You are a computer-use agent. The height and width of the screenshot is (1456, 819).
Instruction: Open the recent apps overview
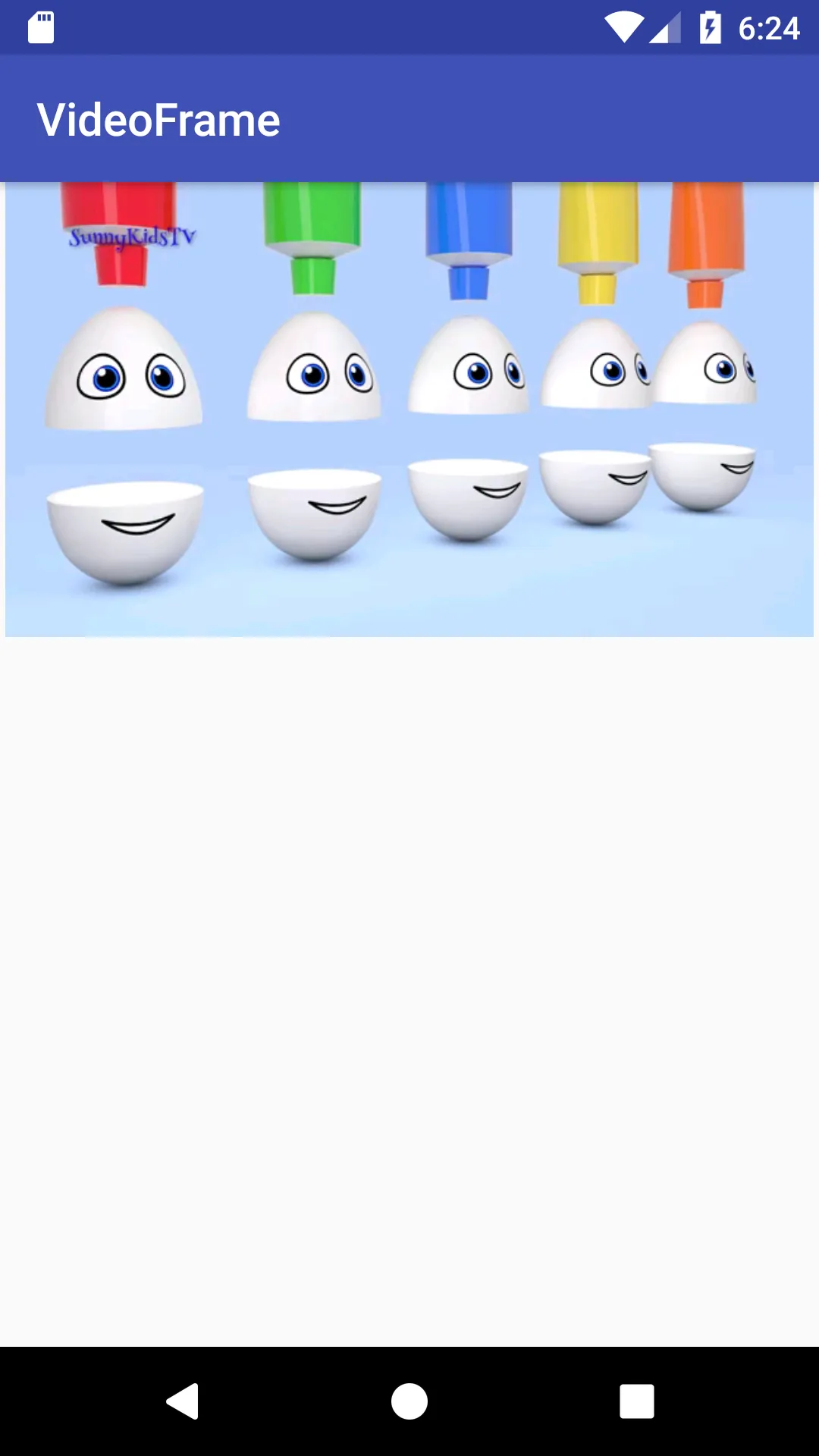636,1401
